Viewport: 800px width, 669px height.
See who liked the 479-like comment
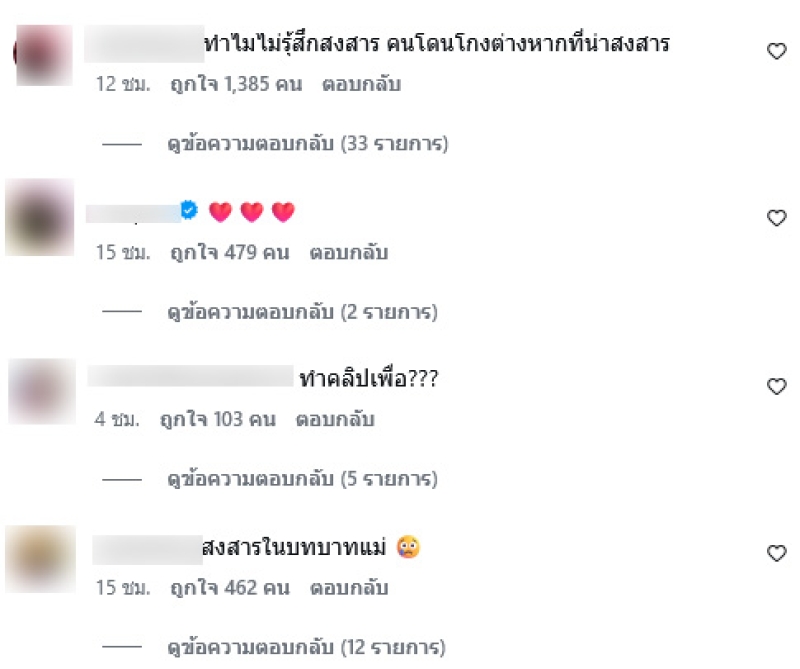click(229, 252)
